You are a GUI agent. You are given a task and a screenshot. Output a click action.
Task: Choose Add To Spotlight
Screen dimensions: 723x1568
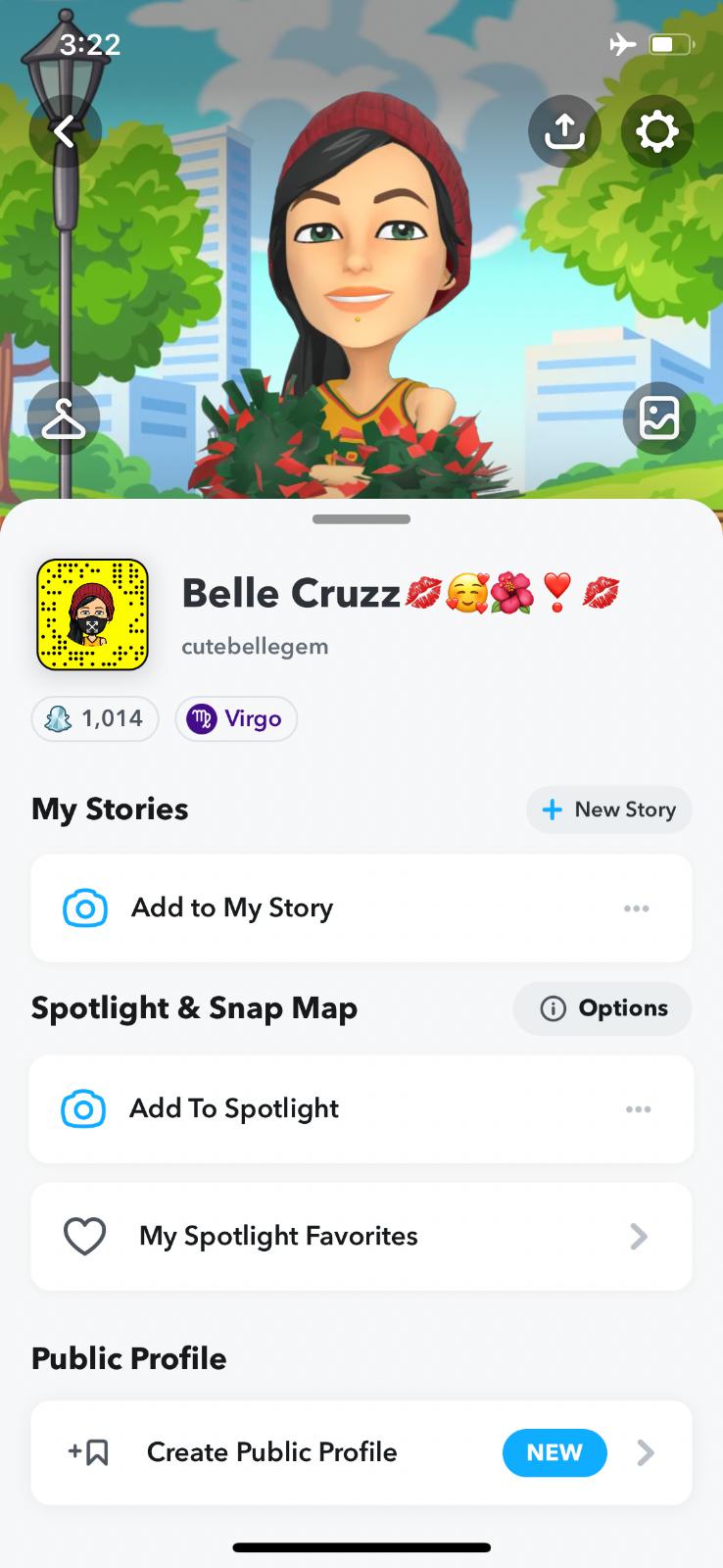point(234,1108)
